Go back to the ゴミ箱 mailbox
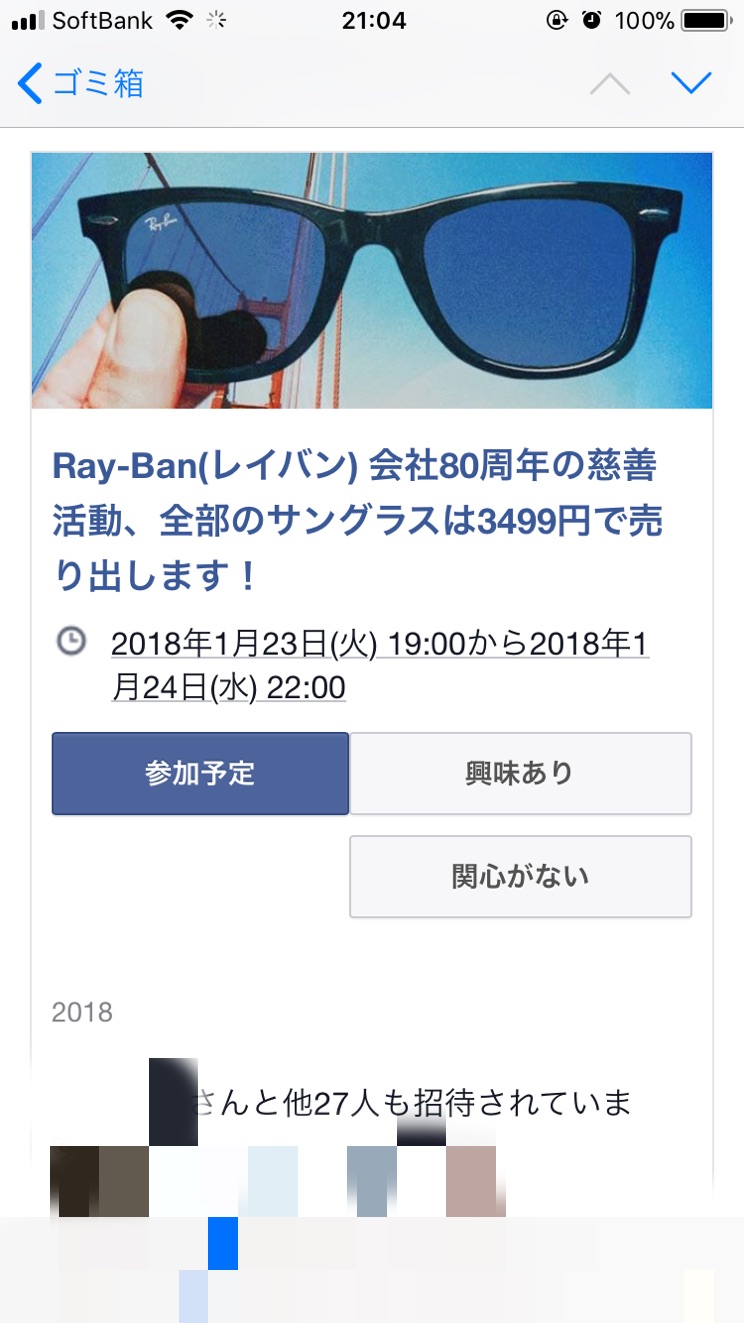 82,84
